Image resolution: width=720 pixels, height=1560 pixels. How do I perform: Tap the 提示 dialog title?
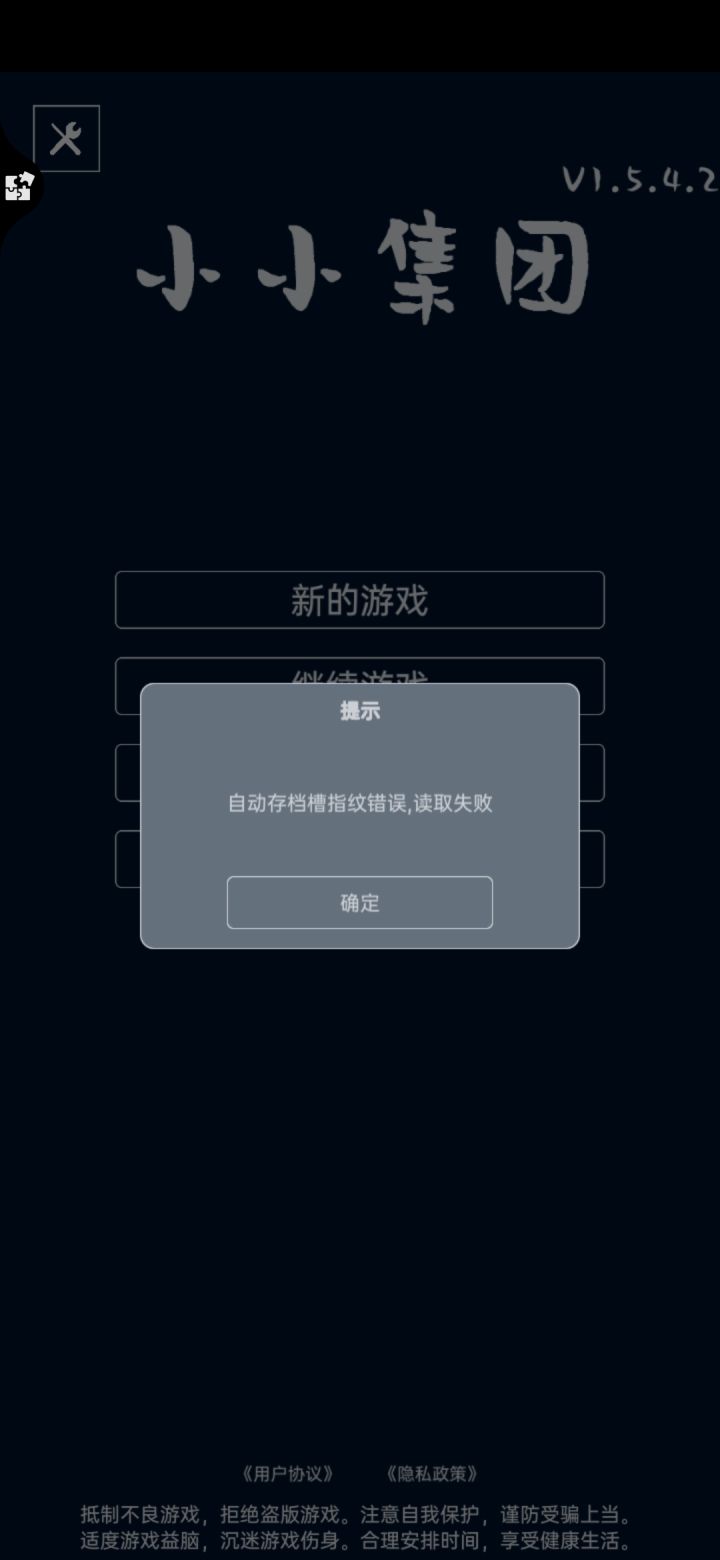pos(359,711)
